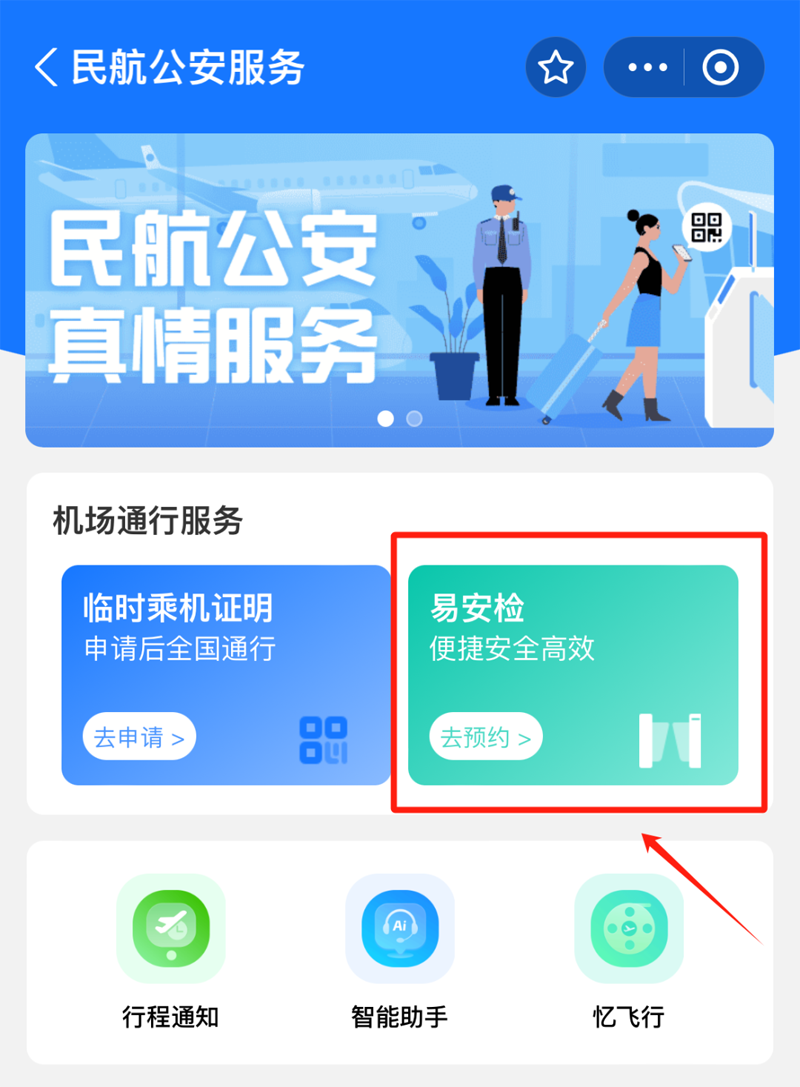Viewport: 800px width, 1087px height.
Task: Open the three-dot more menu
Action: pyautogui.click(x=647, y=68)
